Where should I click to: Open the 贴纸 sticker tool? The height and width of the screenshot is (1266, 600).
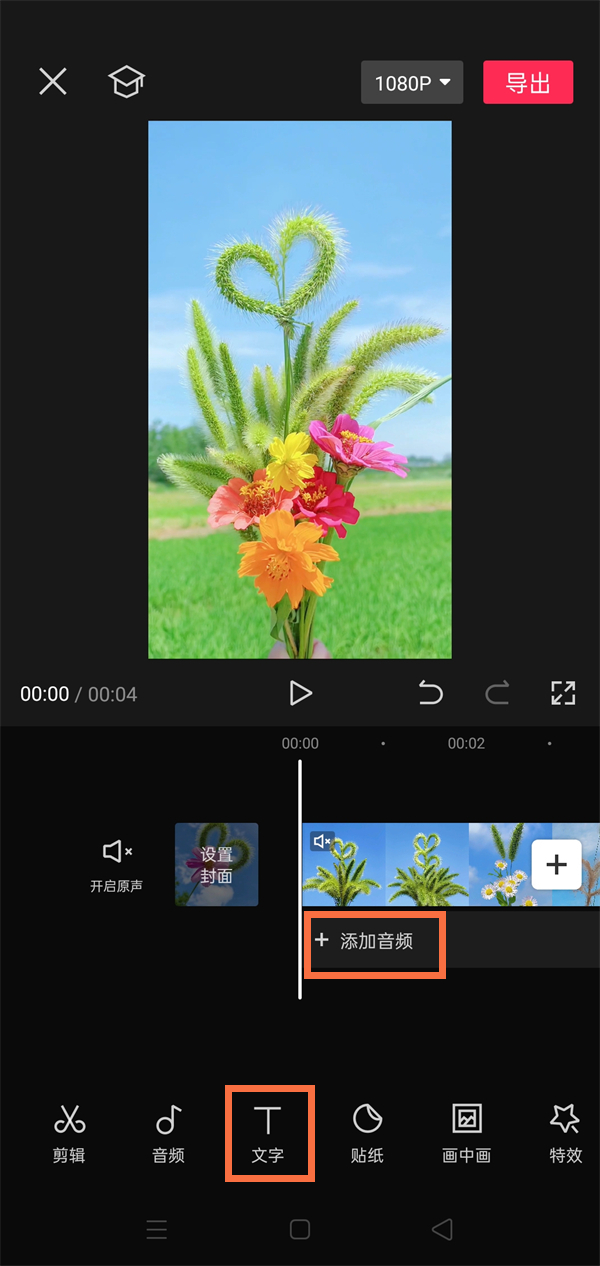tap(367, 1134)
